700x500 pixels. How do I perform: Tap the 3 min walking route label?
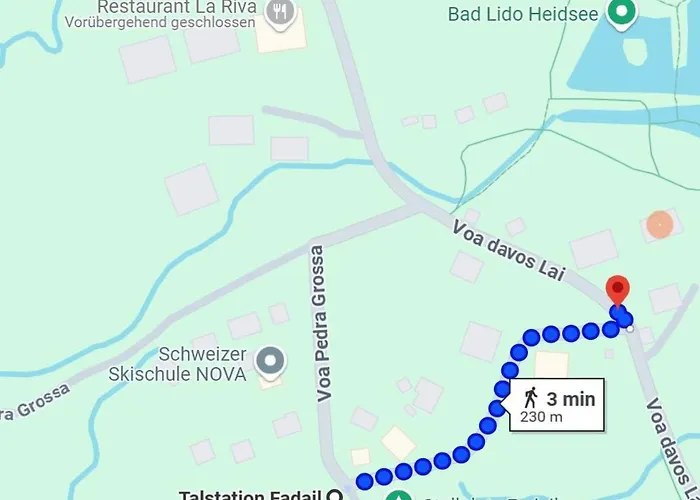pyautogui.click(x=558, y=405)
